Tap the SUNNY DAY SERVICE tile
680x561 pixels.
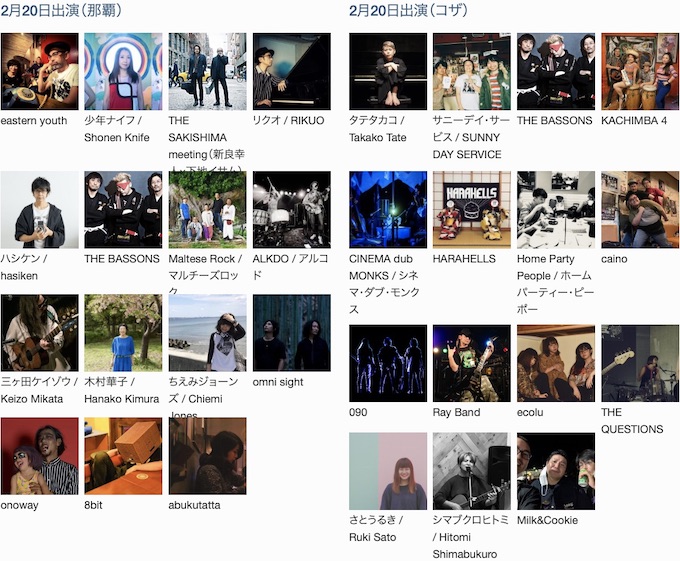[472, 71]
